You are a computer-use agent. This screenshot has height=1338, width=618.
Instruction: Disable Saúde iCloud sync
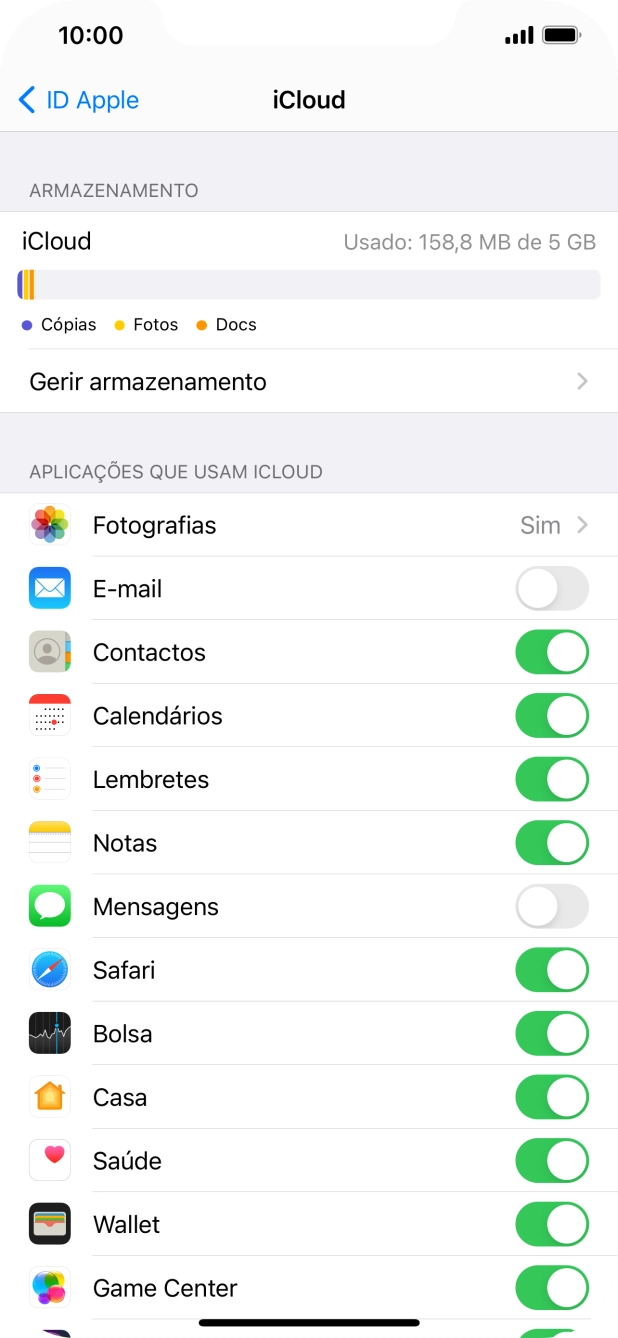point(551,1161)
